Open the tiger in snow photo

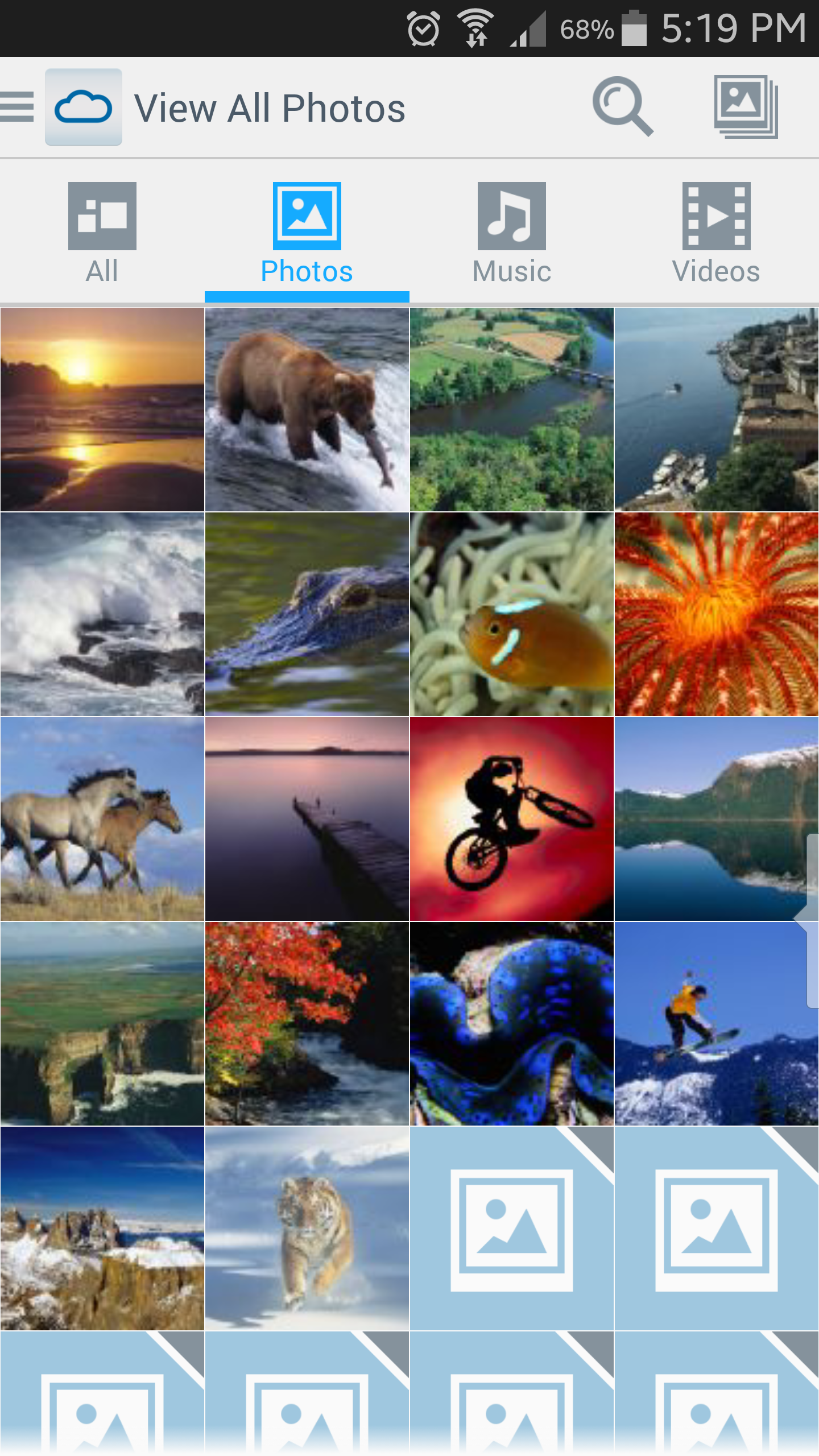tap(307, 1228)
